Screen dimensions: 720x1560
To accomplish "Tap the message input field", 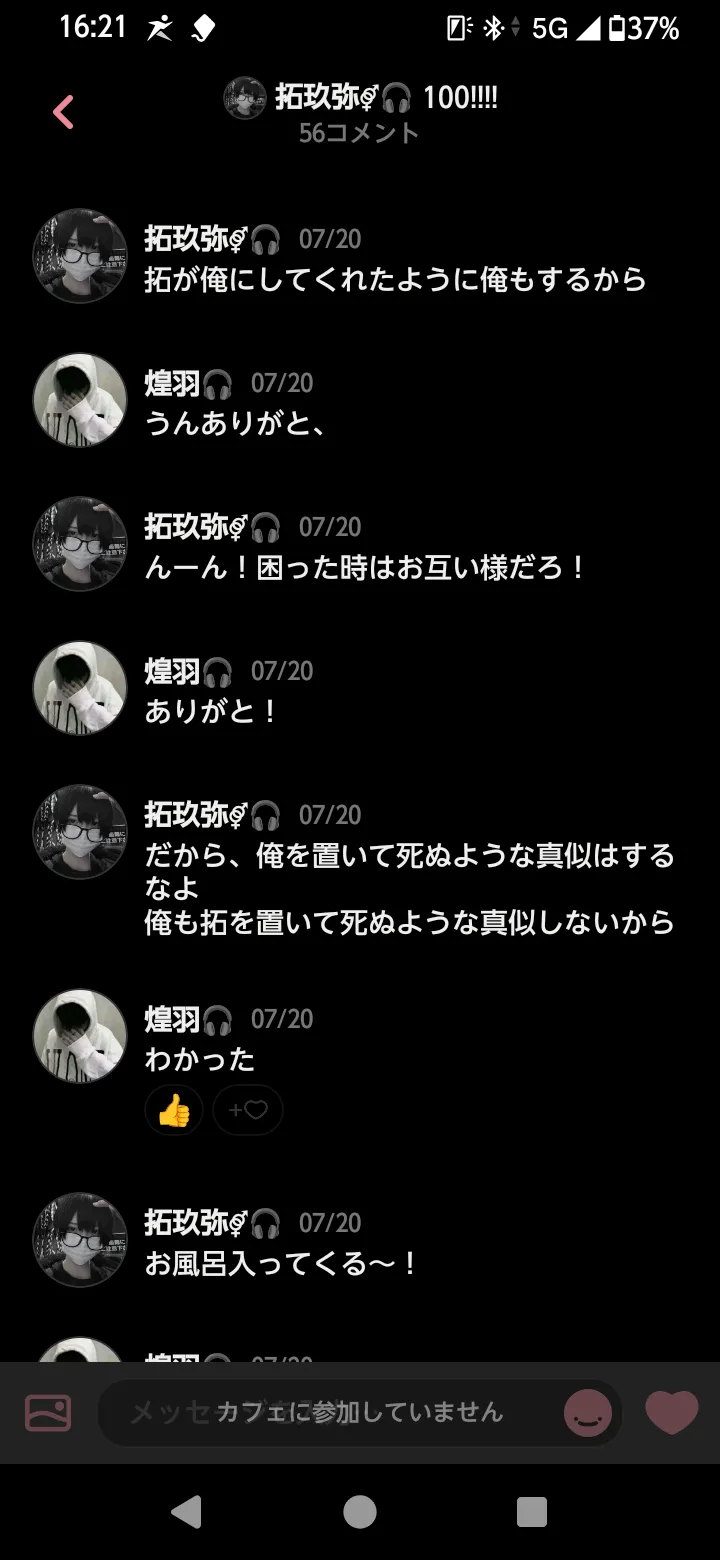I will 330,1412.
